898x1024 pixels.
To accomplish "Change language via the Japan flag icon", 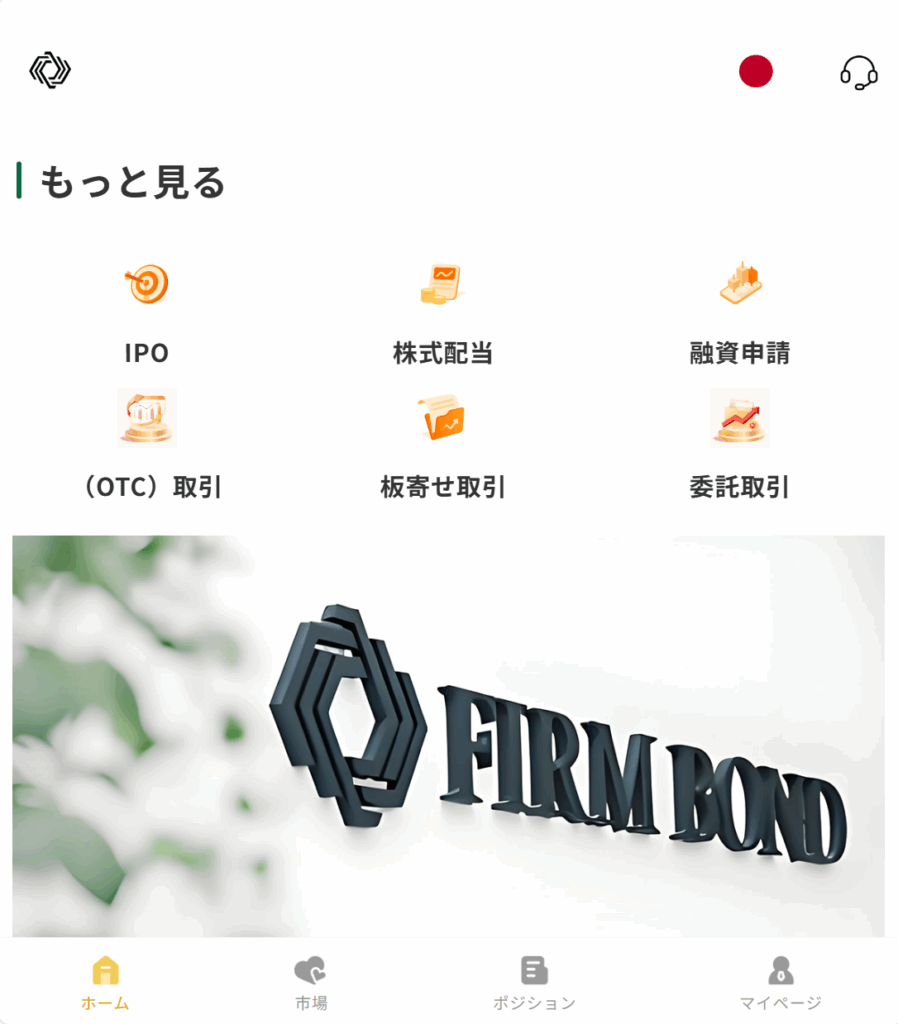I will 755,72.
